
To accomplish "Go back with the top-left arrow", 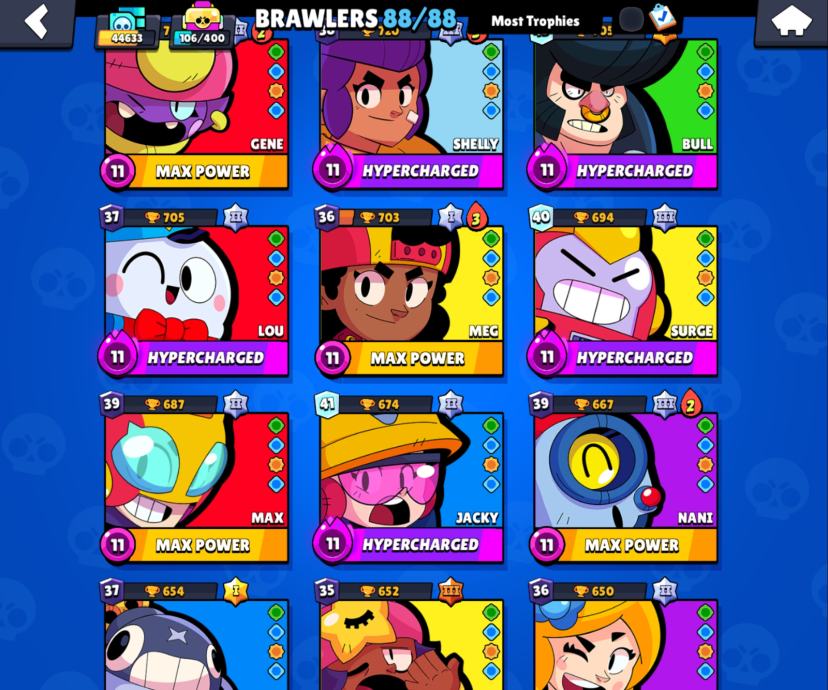I will click(37, 22).
